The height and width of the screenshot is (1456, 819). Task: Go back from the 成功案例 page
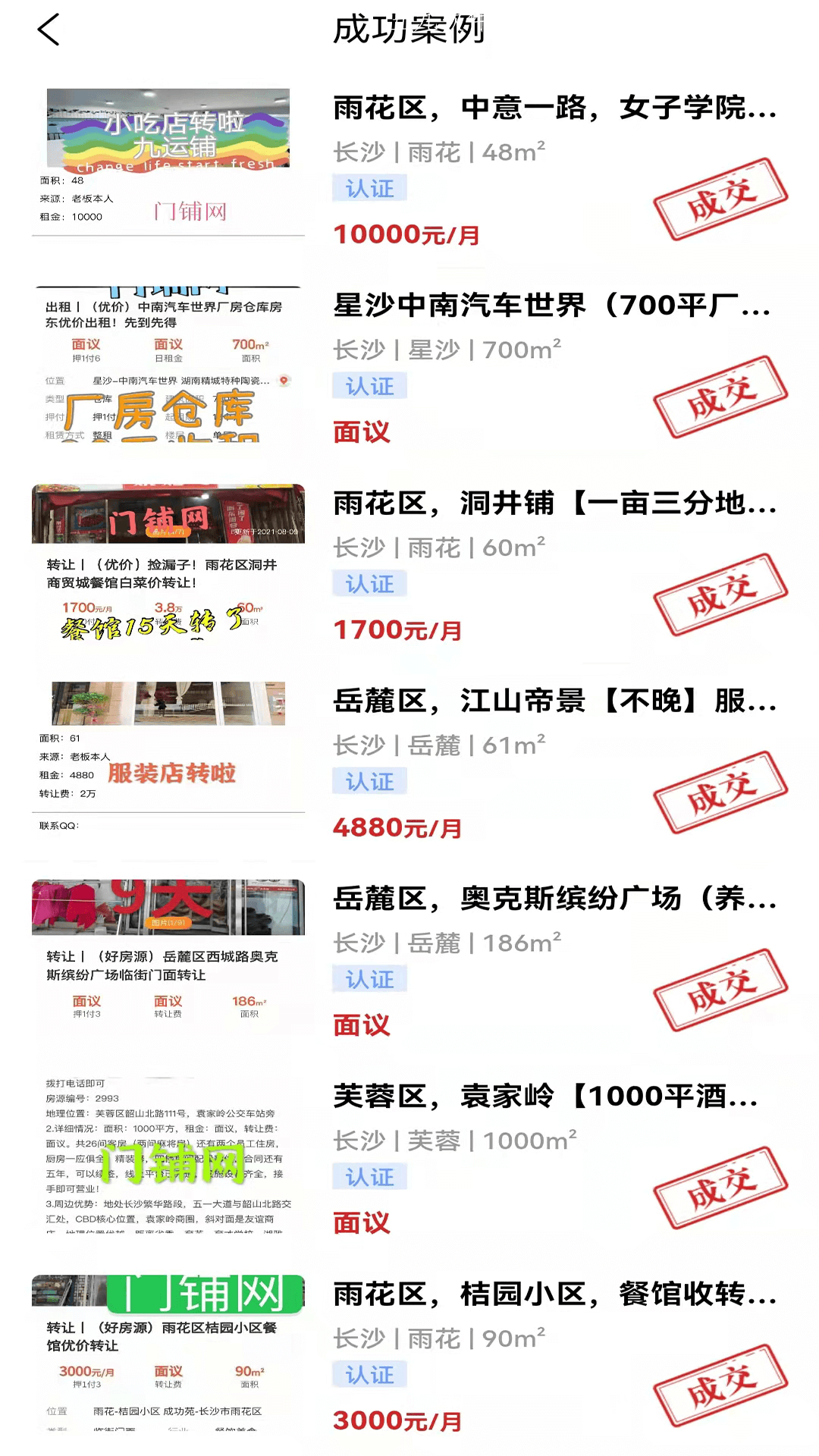pyautogui.click(x=49, y=30)
